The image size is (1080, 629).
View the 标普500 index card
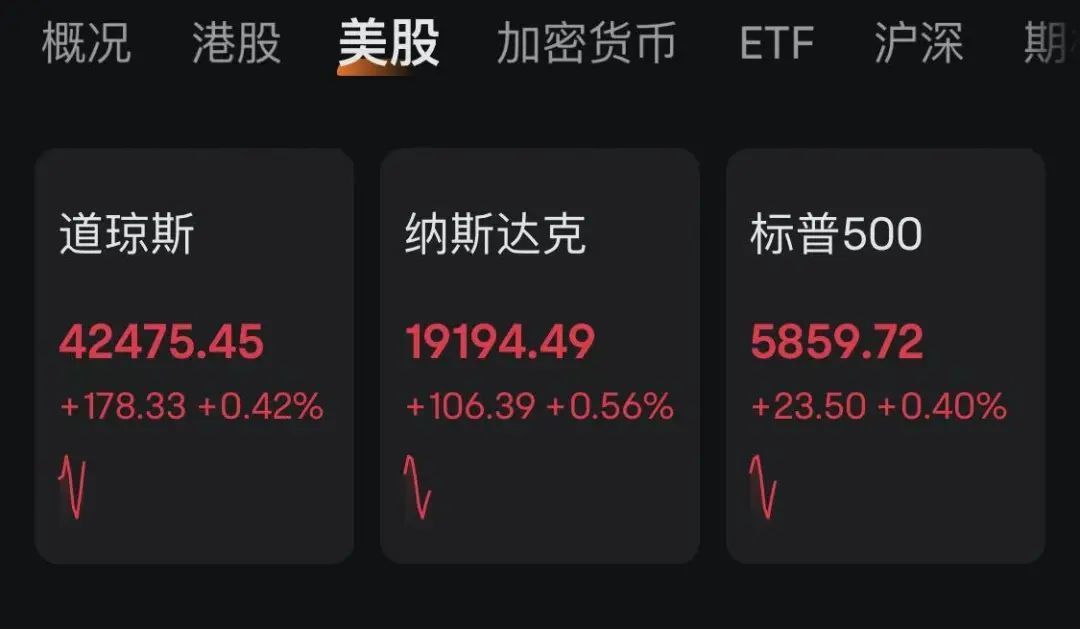[x=885, y=355]
